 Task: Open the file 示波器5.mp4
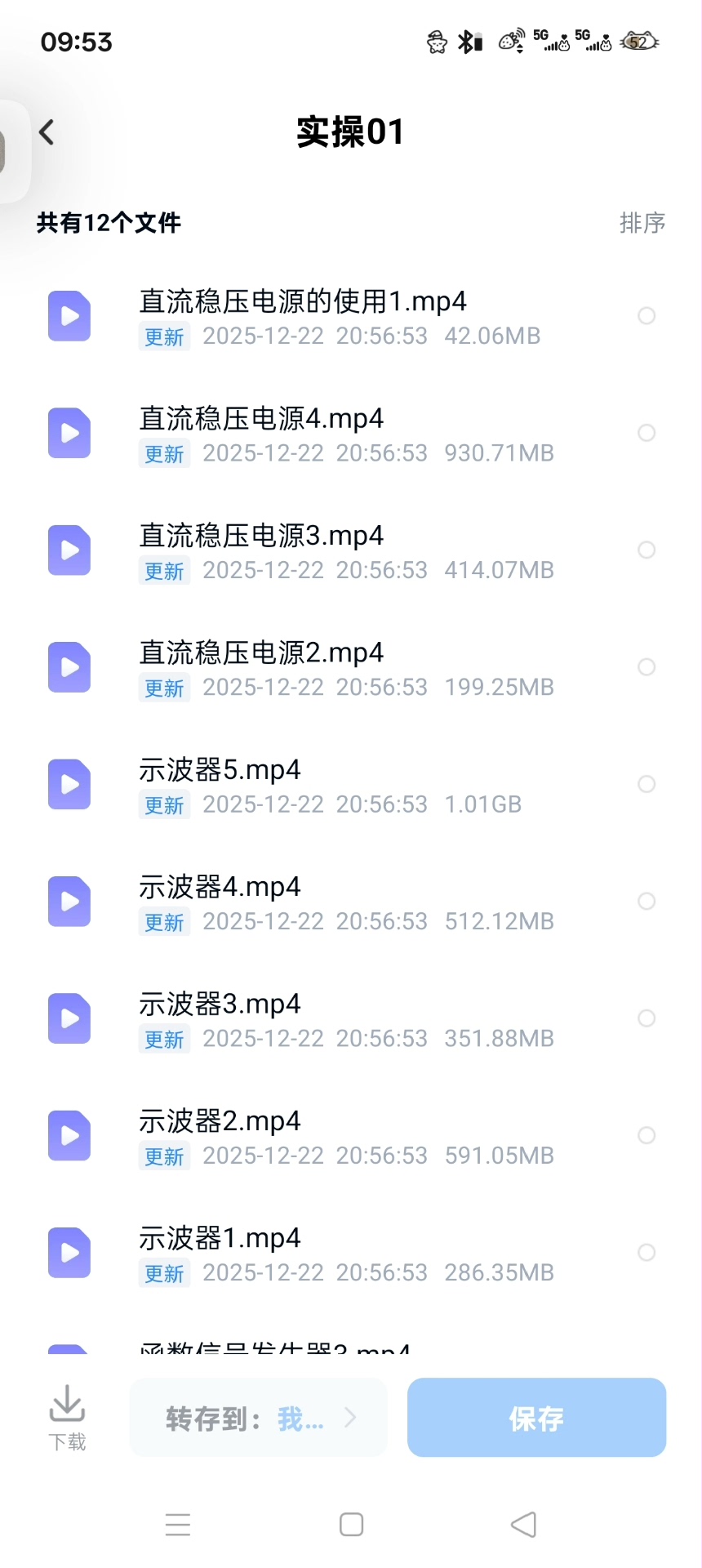pyautogui.click(x=220, y=770)
